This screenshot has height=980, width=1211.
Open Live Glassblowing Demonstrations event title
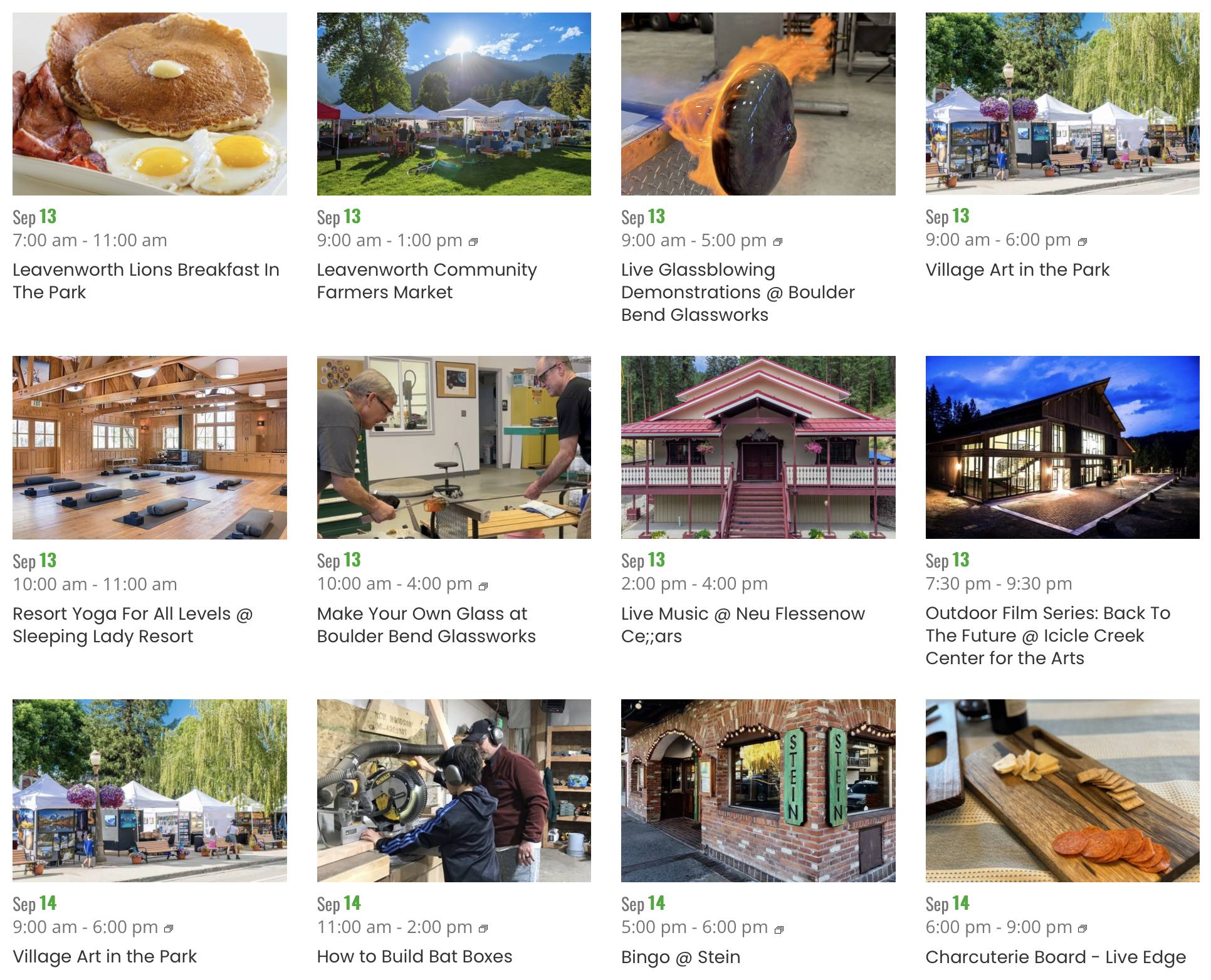(x=738, y=292)
